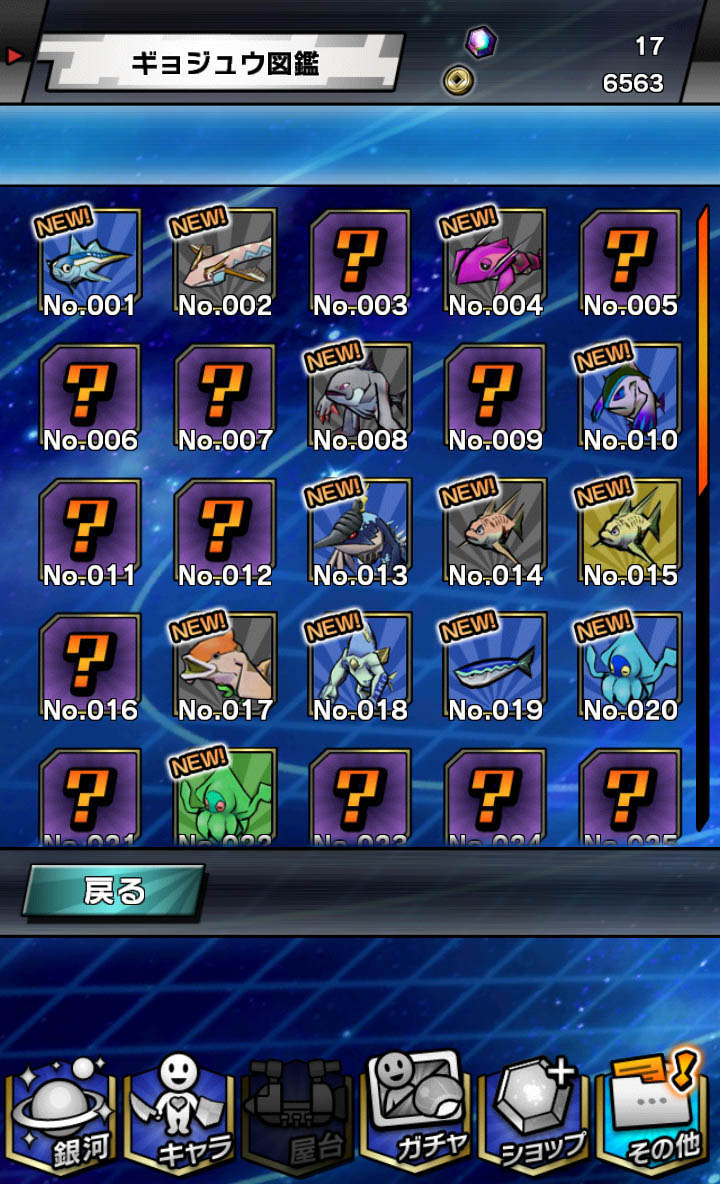Tap the red arrow at top left
The height and width of the screenshot is (1184, 720).
click(14, 55)
